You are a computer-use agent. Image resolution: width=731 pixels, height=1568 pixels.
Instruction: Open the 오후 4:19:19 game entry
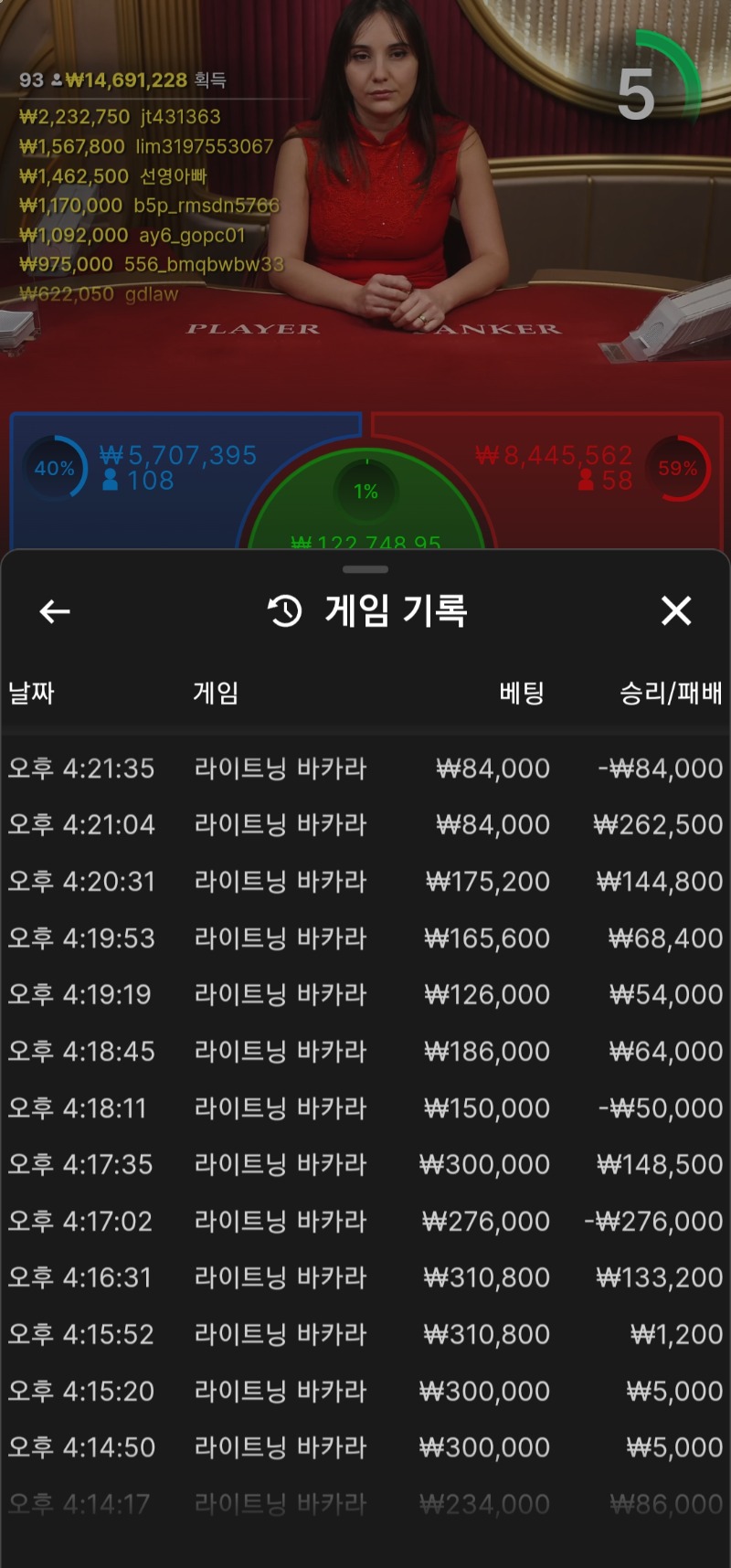pyautogui.click(x=365, y=995)
